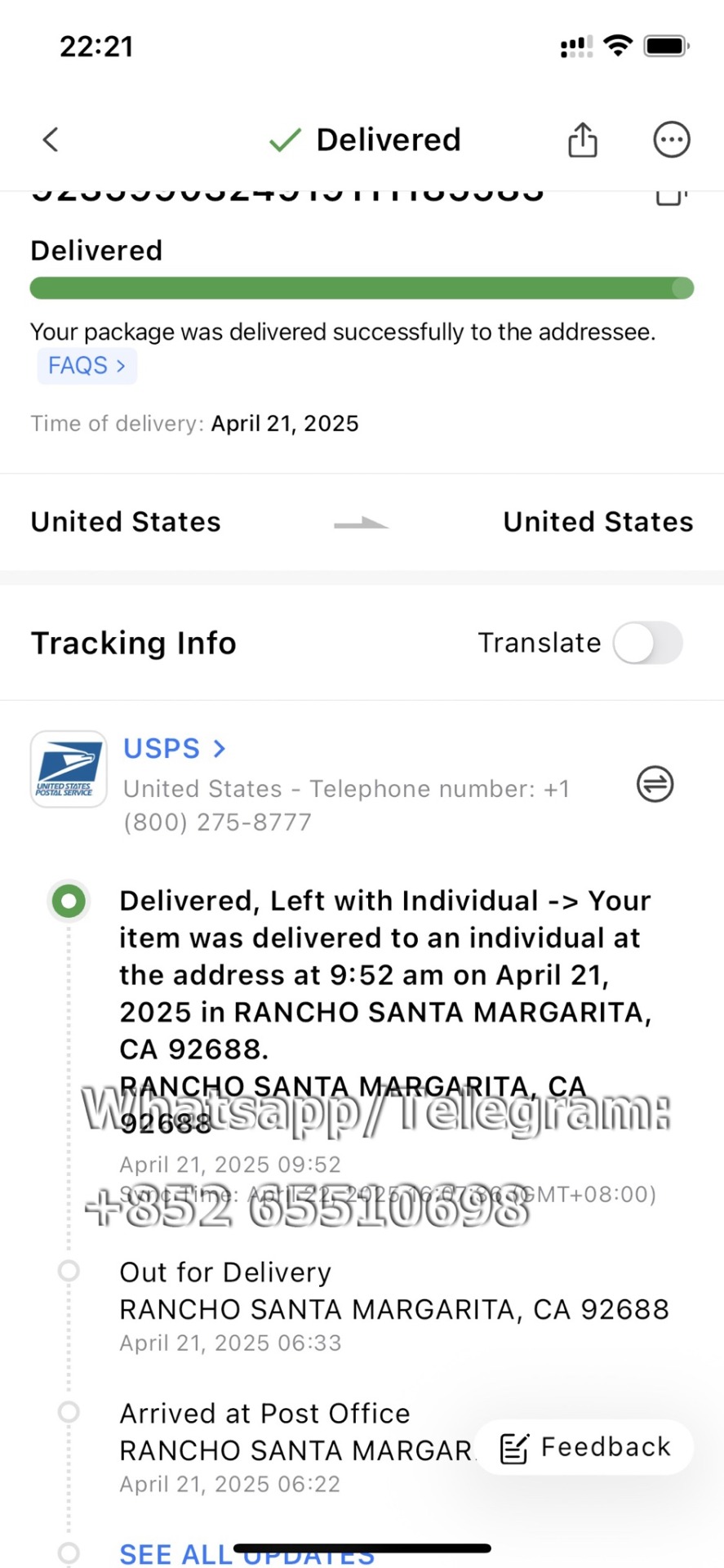
Task: Enable the Translate switch
Action: 647,643
